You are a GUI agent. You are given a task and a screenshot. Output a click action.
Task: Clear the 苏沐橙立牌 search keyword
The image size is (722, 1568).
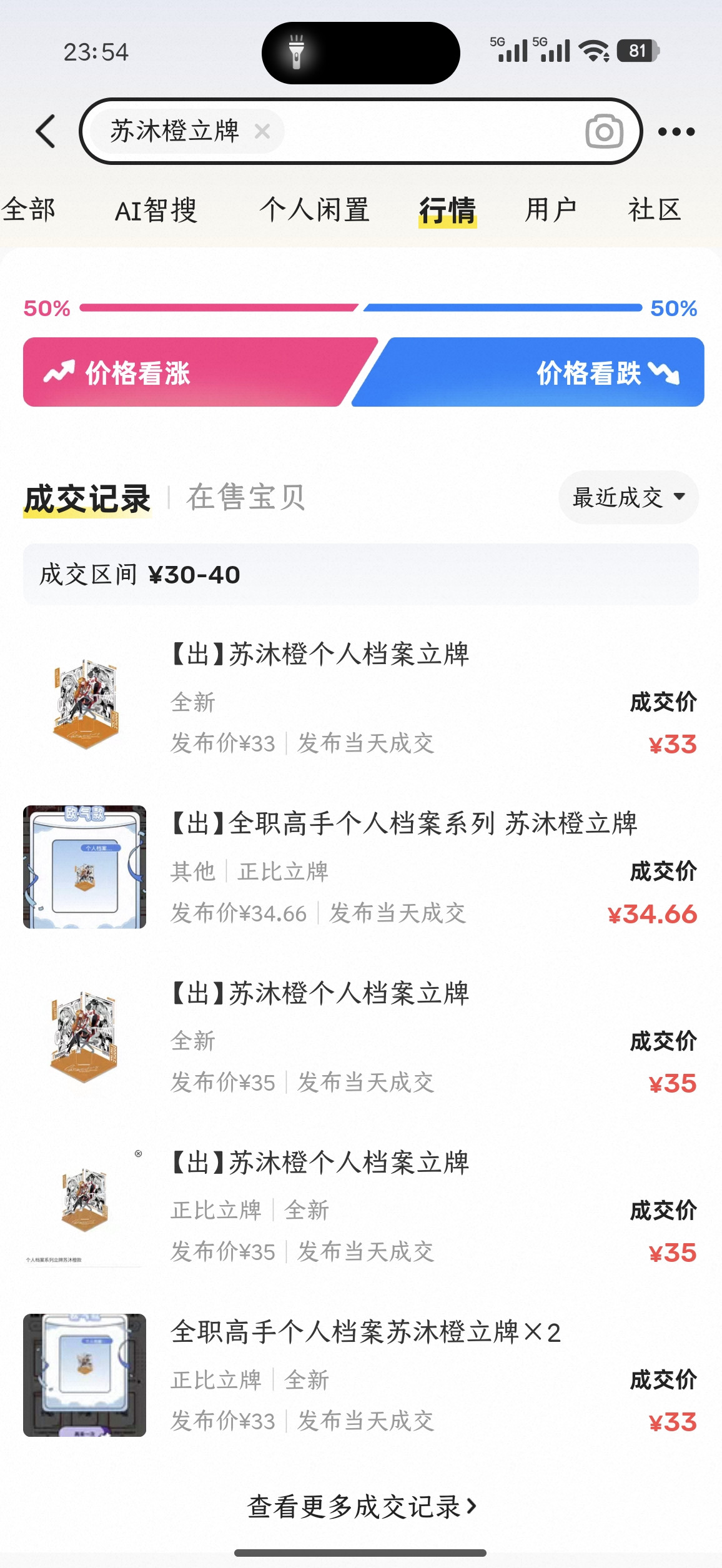262,131
